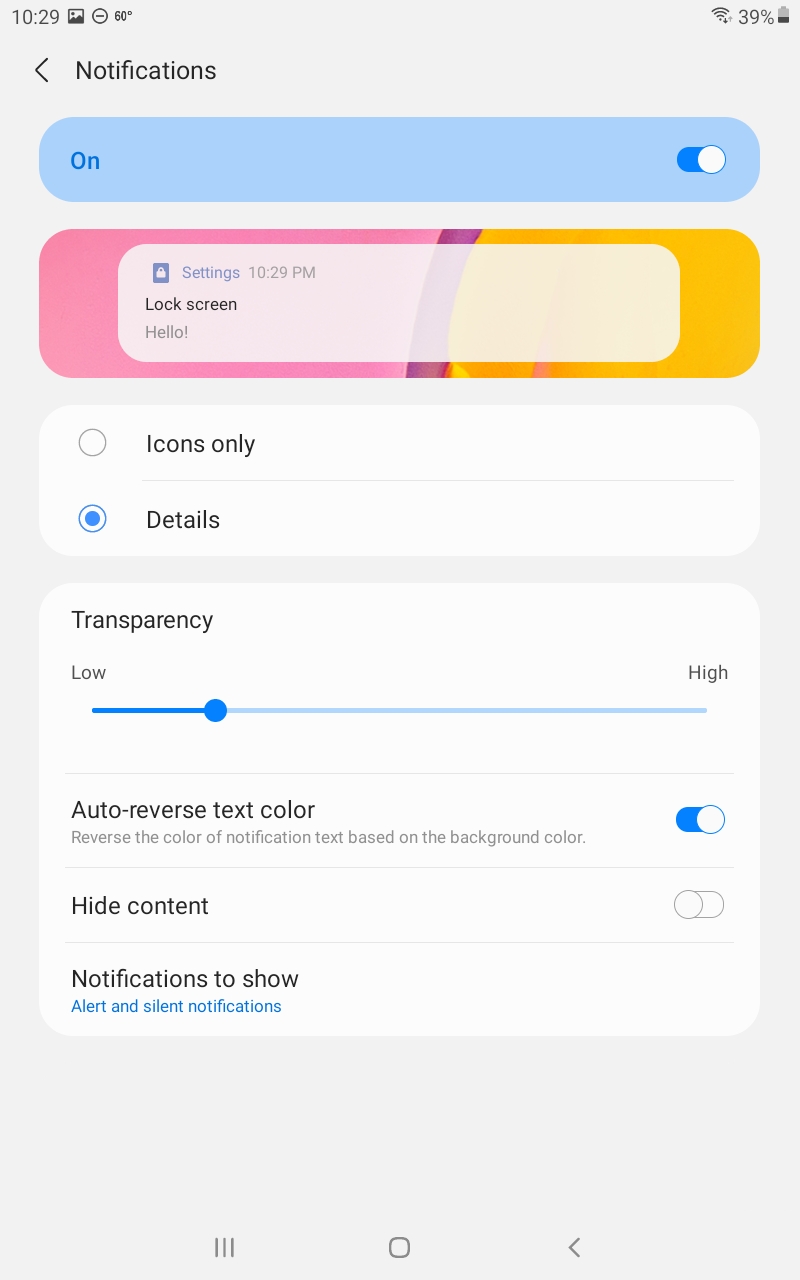Image resolution: width=800 pixels, height=1280 pixels.
Task: Click the lock icon in the notification preview
Action: (x=160, y=272)
